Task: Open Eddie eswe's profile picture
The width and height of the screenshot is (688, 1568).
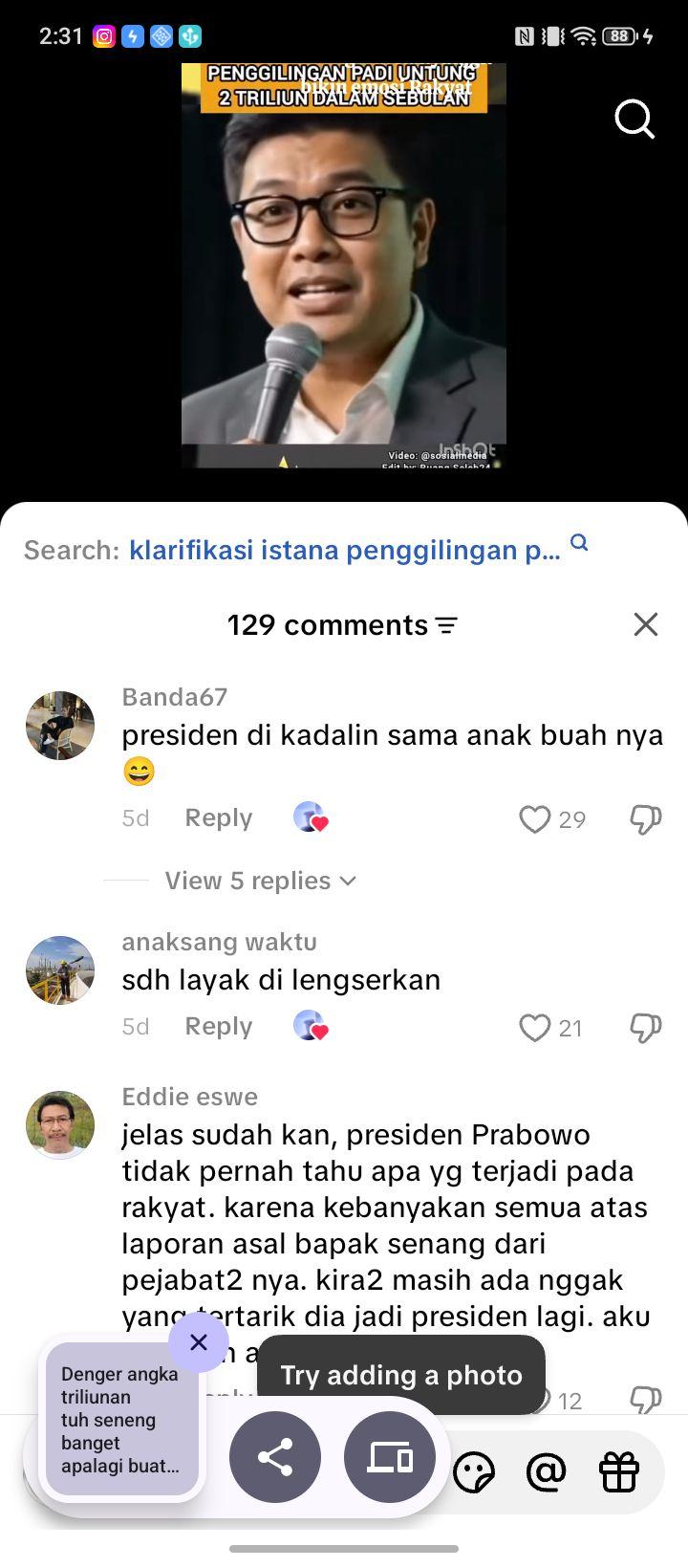Action: [60, 1125]
